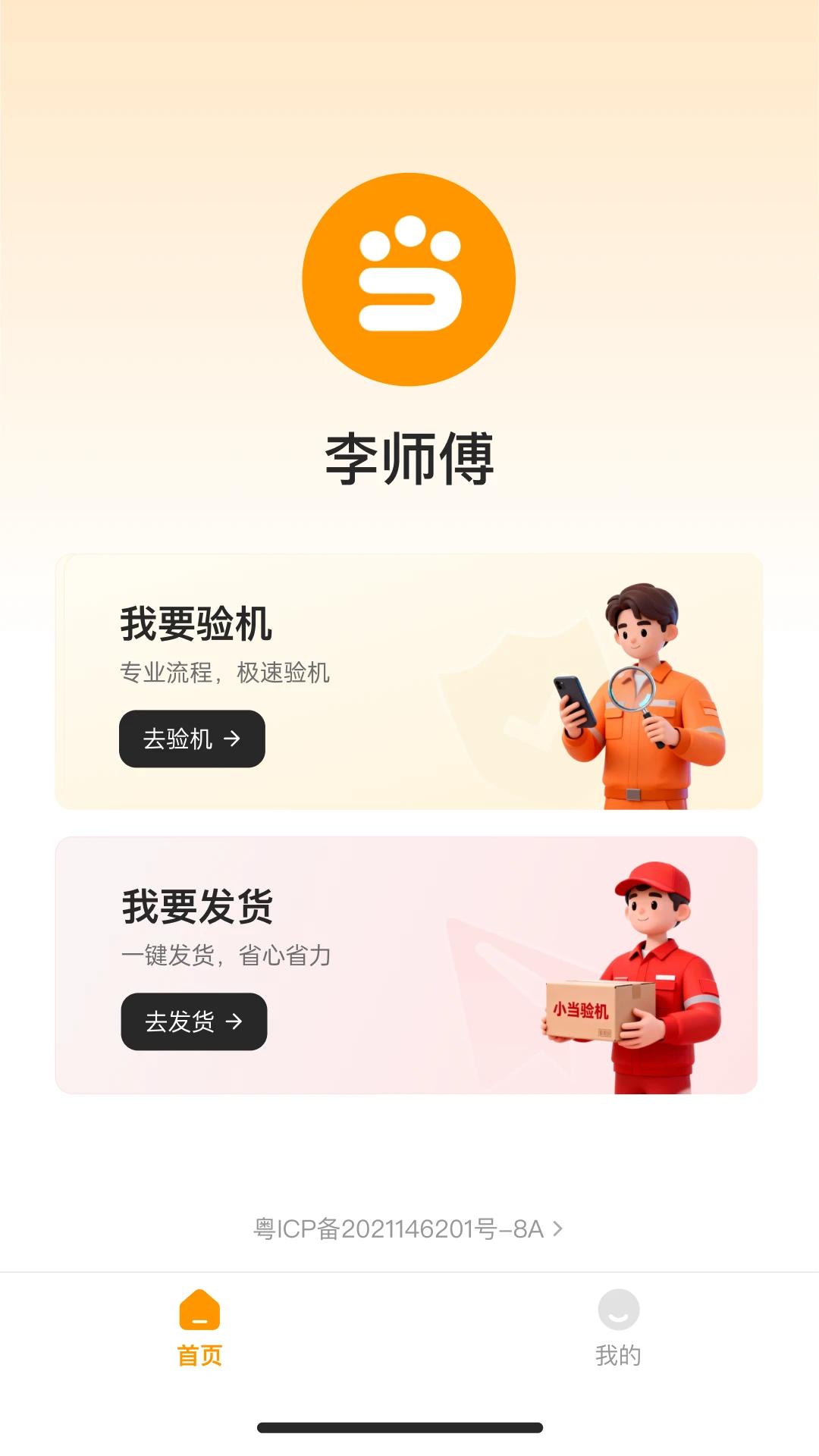The width and height of the screenshot is (819, 1456).
Task: Open the 我要验机 card
Action: [409, 679]
